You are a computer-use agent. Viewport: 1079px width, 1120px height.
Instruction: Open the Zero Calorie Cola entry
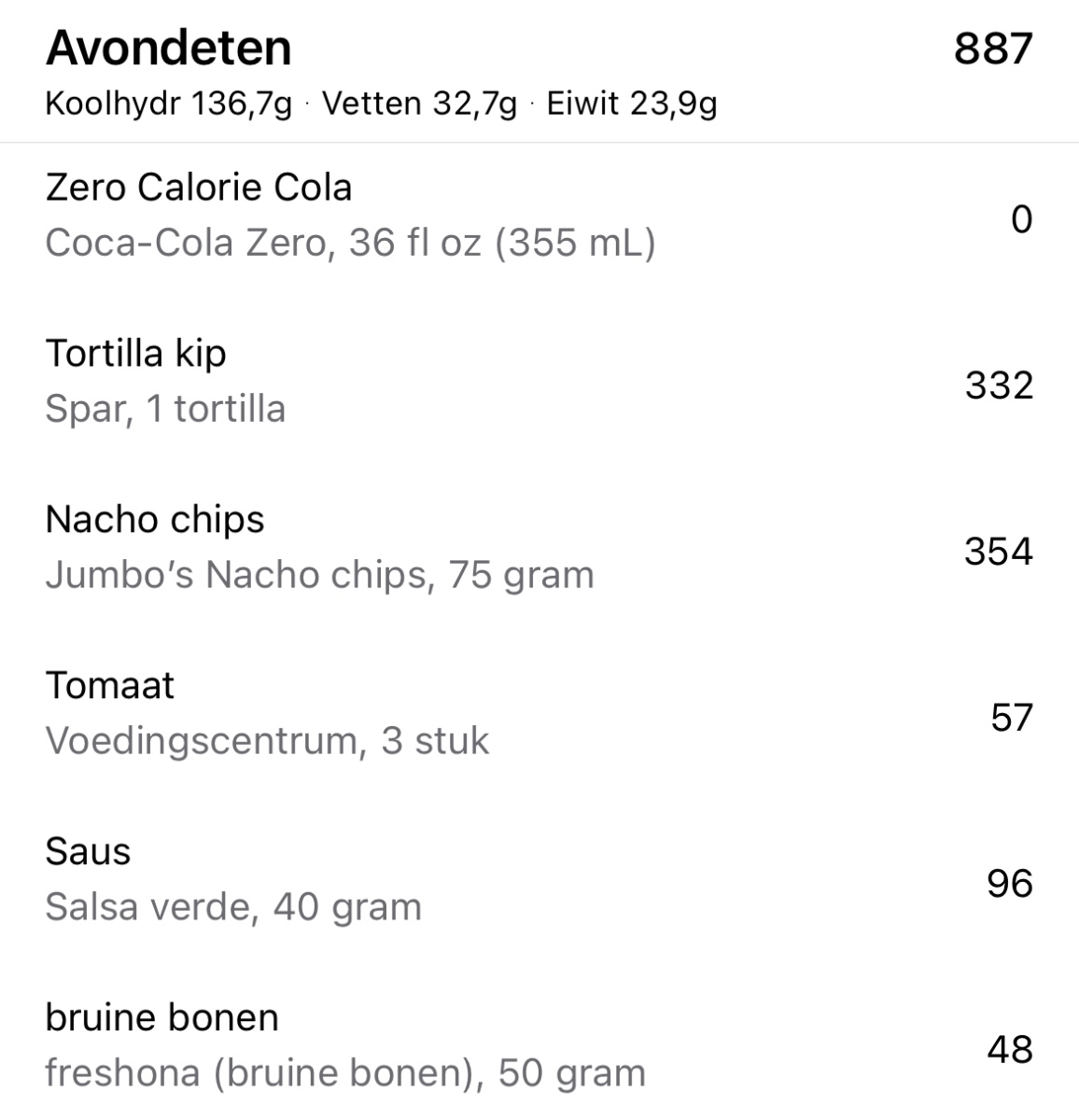(x=350, y=216)
